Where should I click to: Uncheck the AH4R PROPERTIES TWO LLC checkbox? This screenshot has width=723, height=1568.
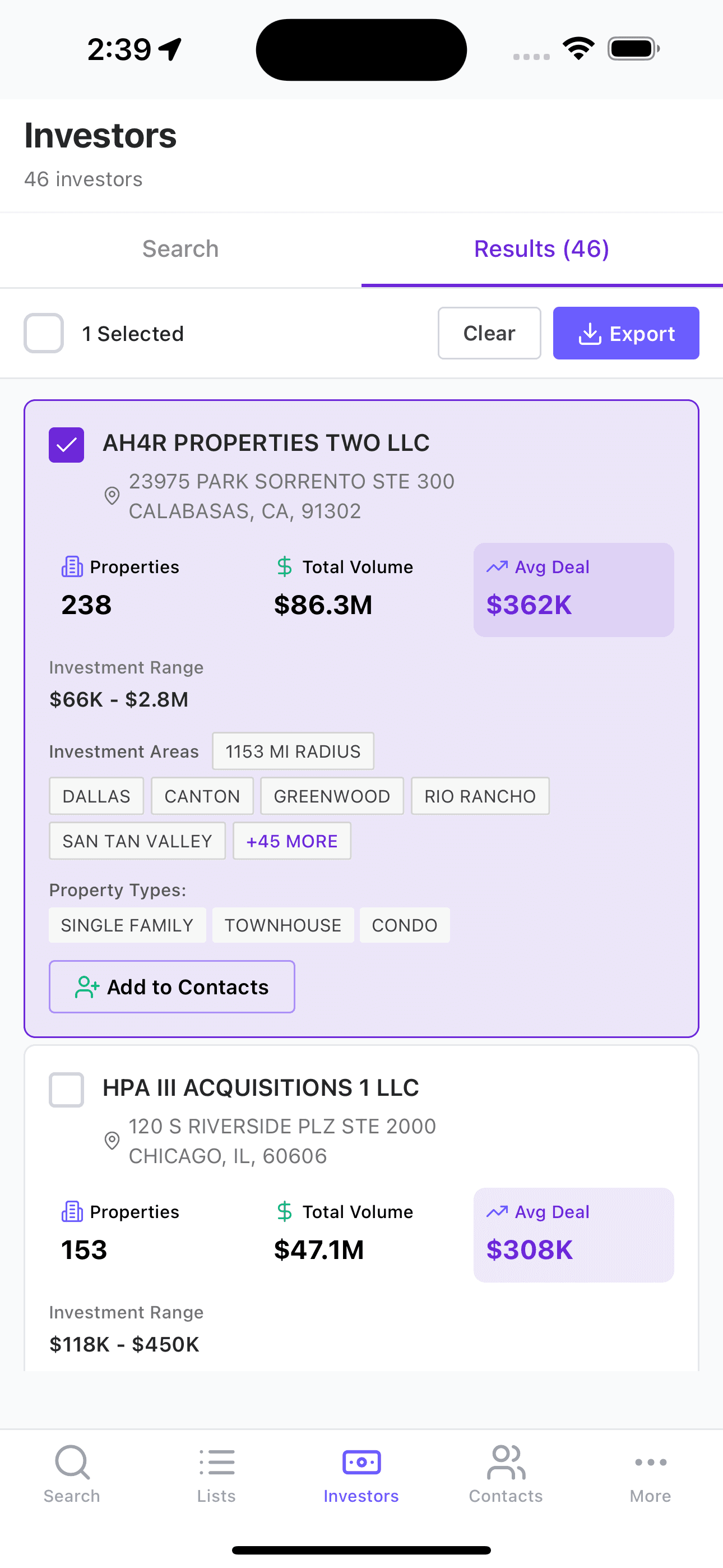click(66, 444)
